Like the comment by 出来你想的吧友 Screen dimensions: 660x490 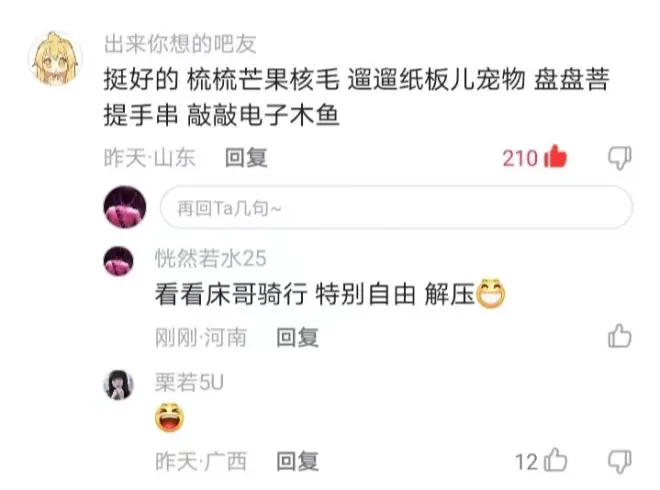click(x=557, y=157)
